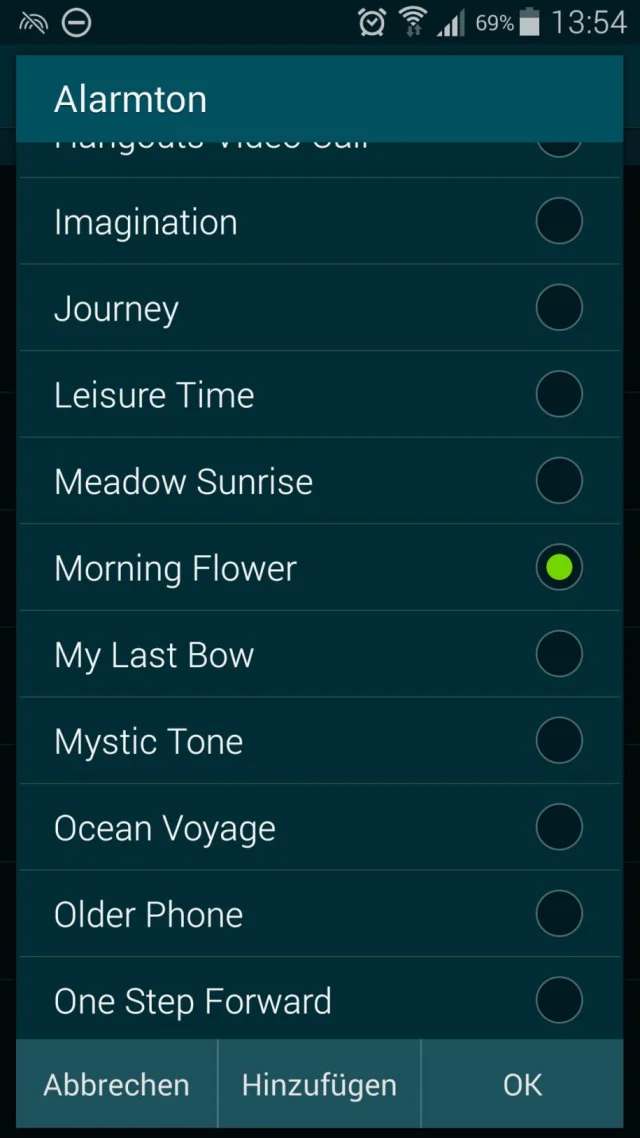Tap Hinzufügen to add a tone
The height and width of the screenshot is (1138, 640).
tap(319, 1085)
